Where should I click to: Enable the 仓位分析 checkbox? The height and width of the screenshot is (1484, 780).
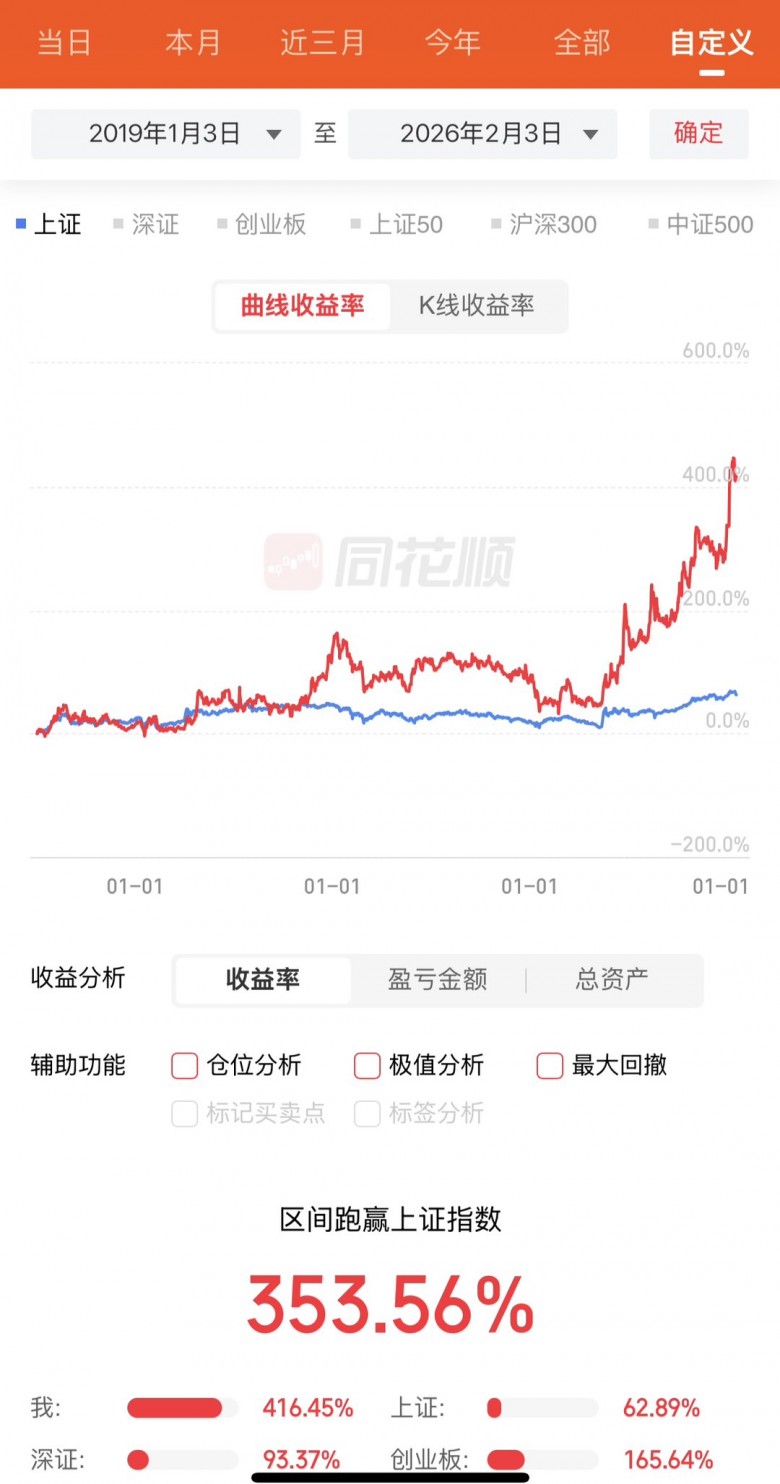(x=185, y=1066)
